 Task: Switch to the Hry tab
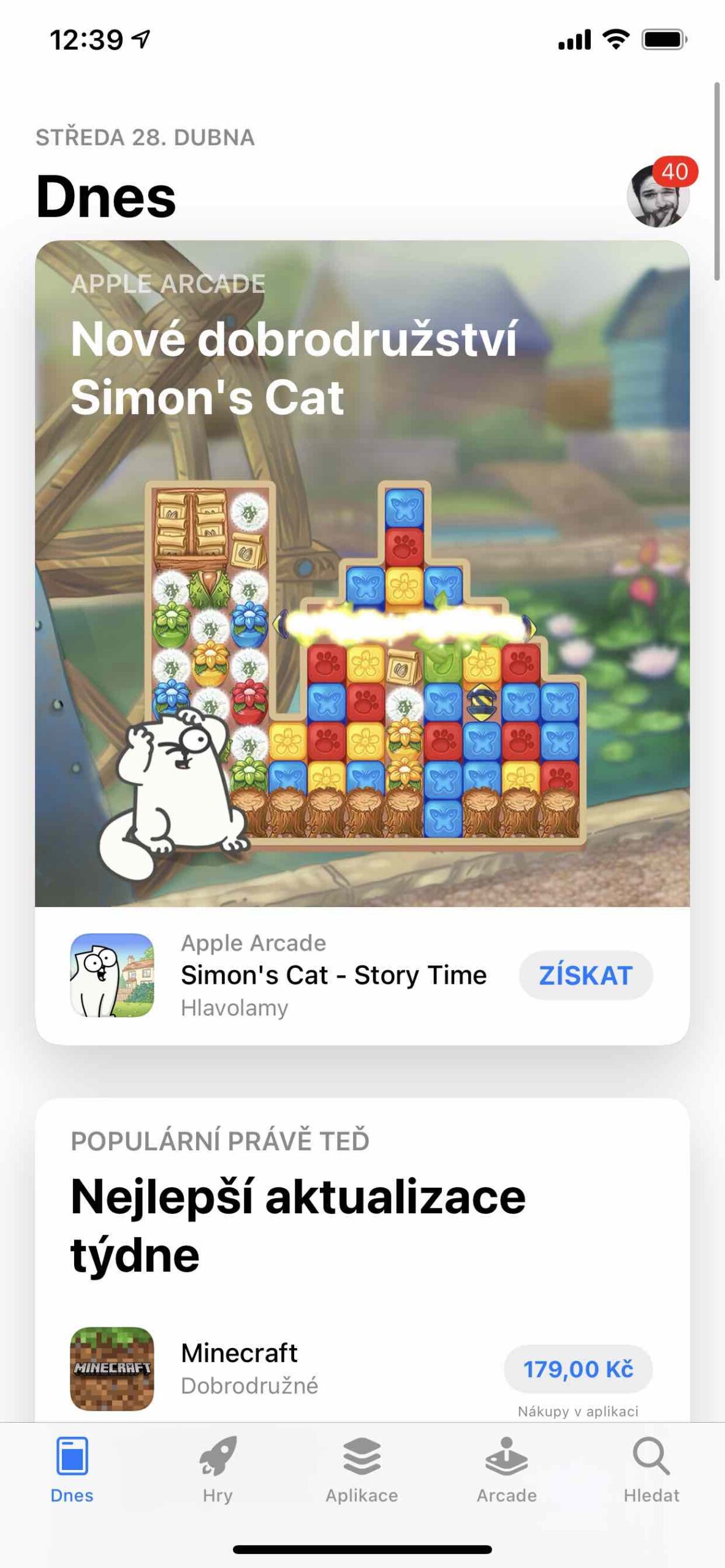218,1469
